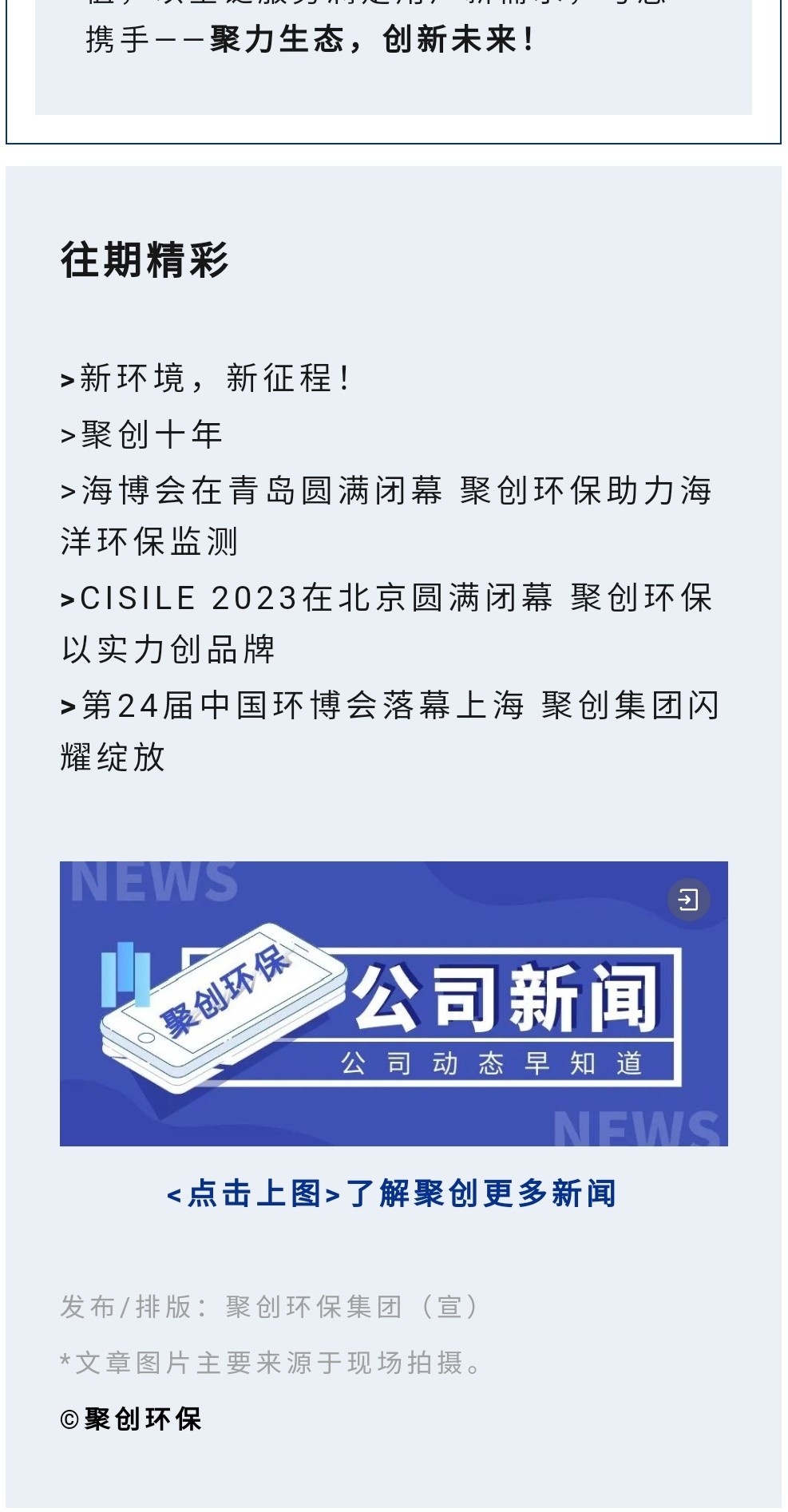Open the article 新环境，新征程！

(206, 378)
